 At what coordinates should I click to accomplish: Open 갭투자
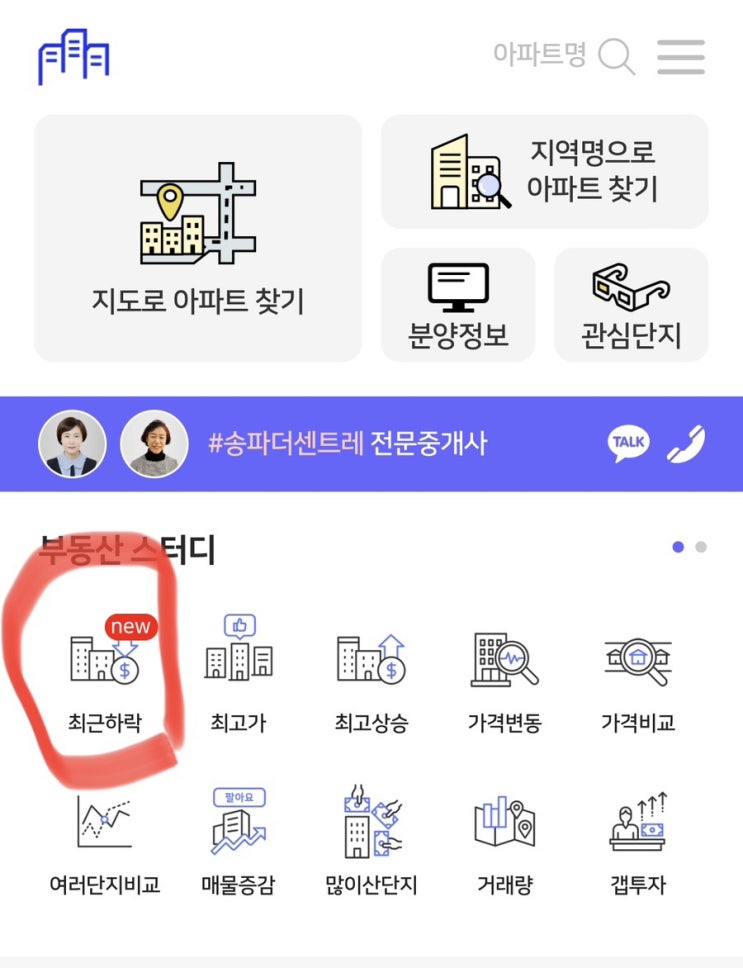click(x=637, y=840)
